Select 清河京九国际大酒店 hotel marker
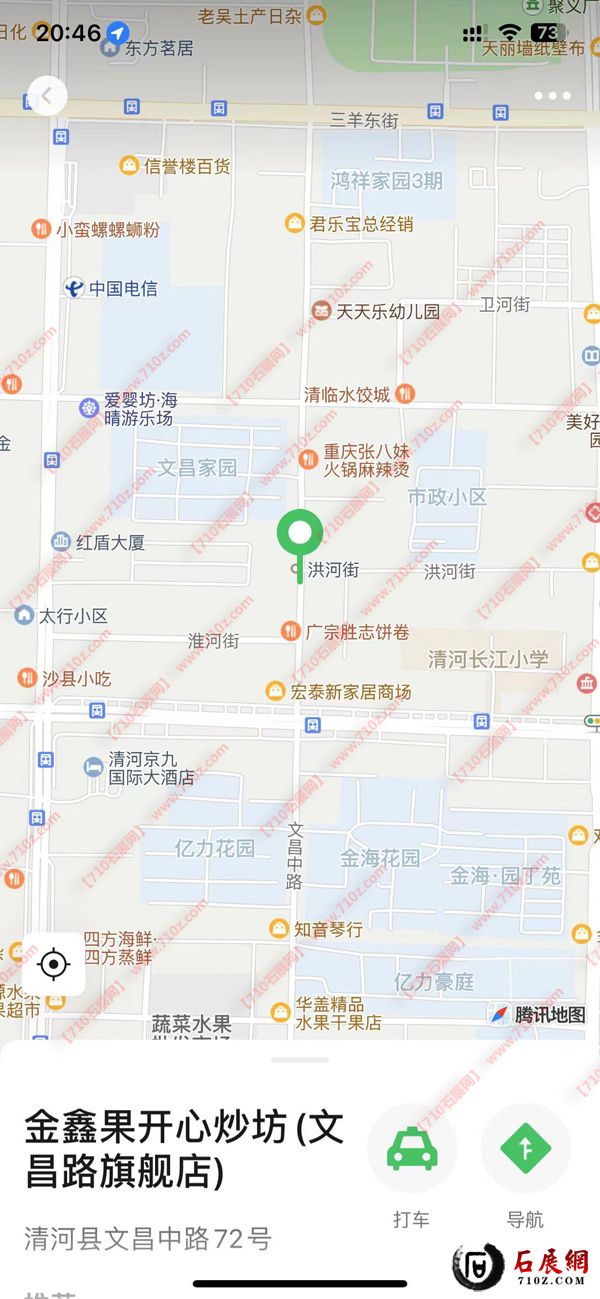The width and height of the screenshot is (600, 1299). tap(93, 767)
